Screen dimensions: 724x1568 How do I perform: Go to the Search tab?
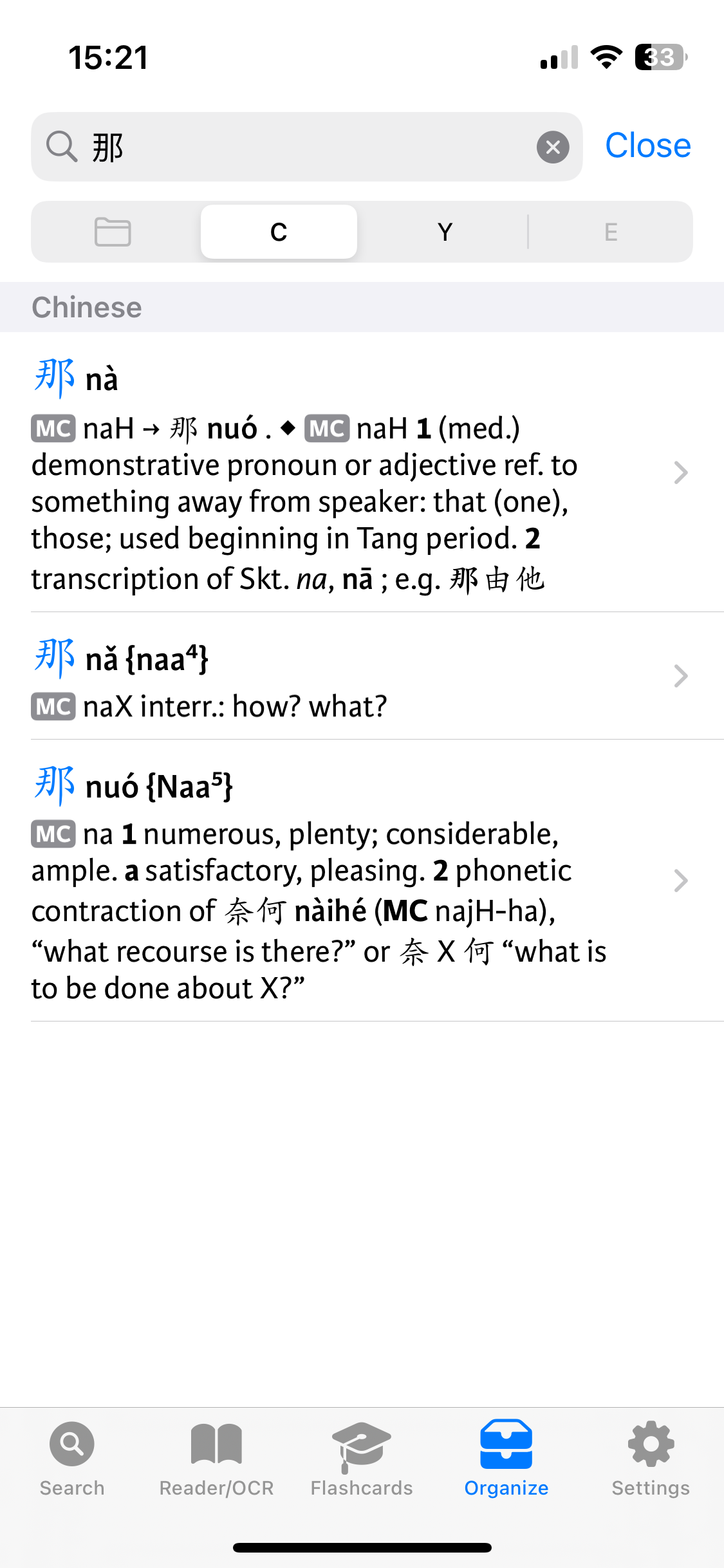click(72, 1459)
